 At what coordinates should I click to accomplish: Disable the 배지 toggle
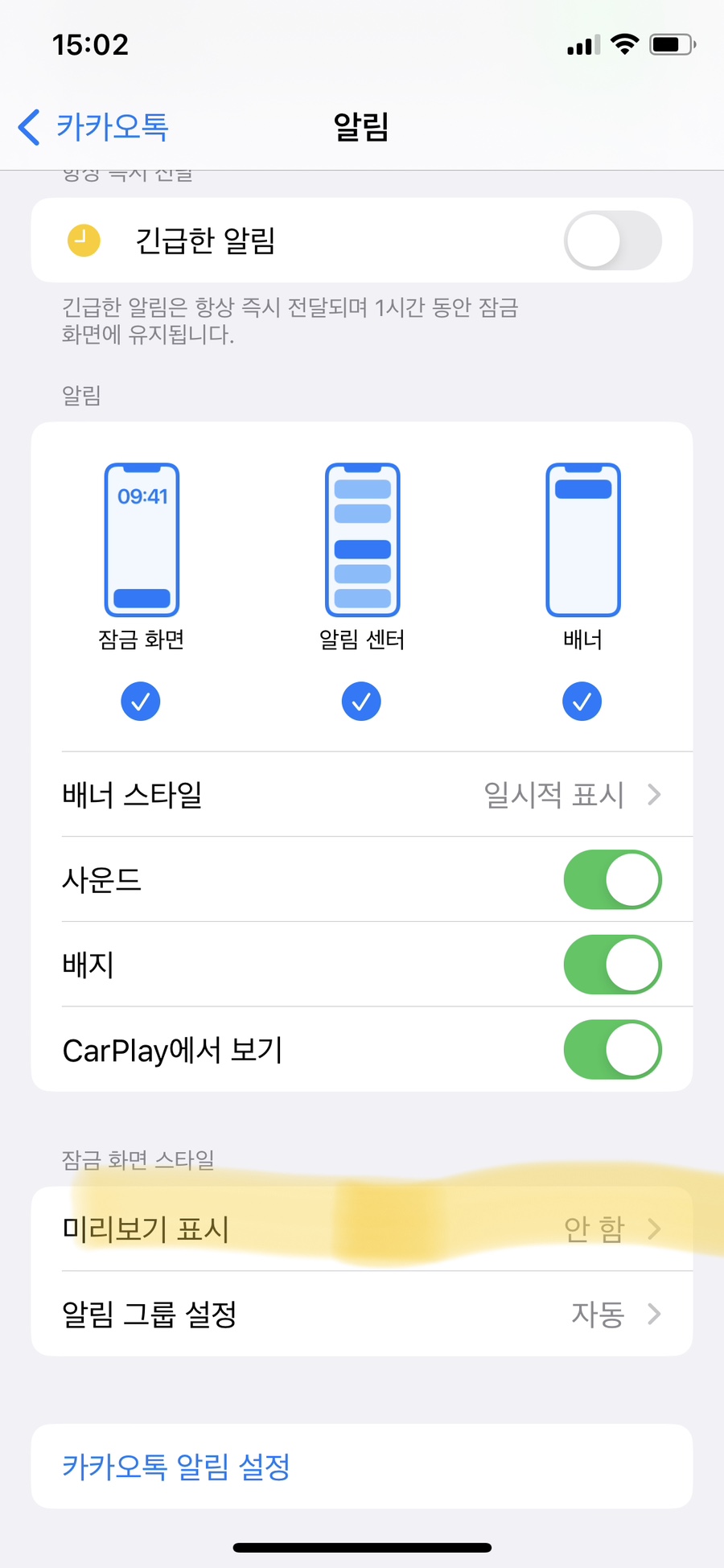tap(613, 965)
